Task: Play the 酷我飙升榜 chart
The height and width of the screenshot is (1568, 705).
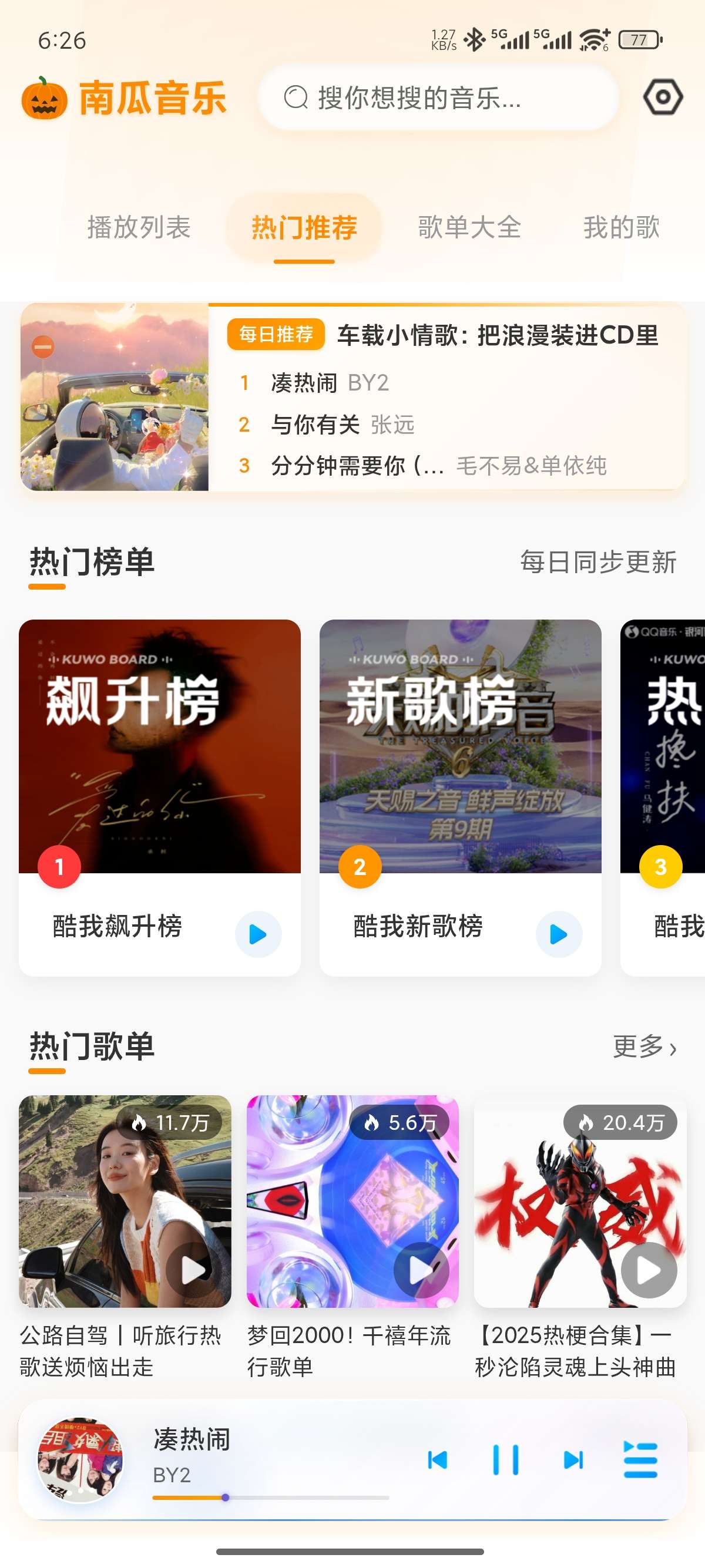Action: 258,934
